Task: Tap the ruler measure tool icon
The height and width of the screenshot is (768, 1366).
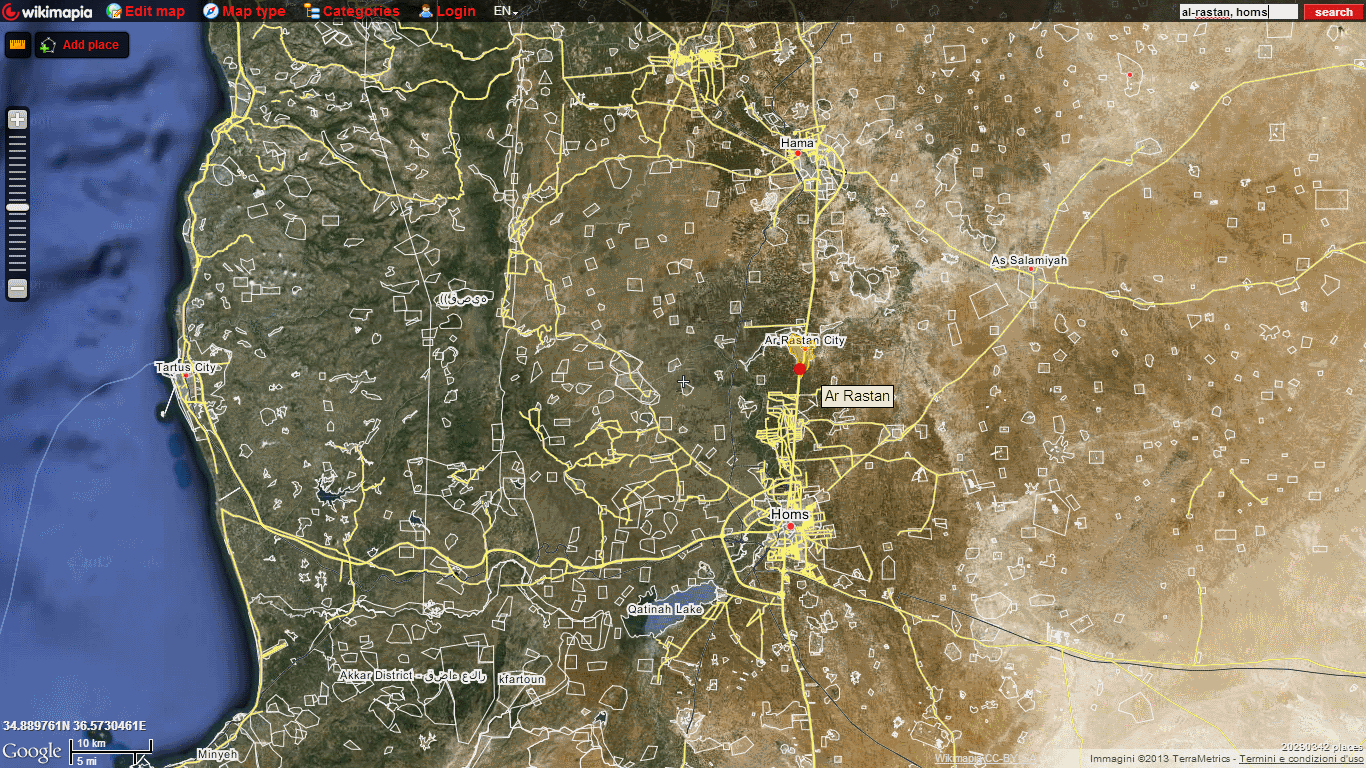Action: point(17,45)
